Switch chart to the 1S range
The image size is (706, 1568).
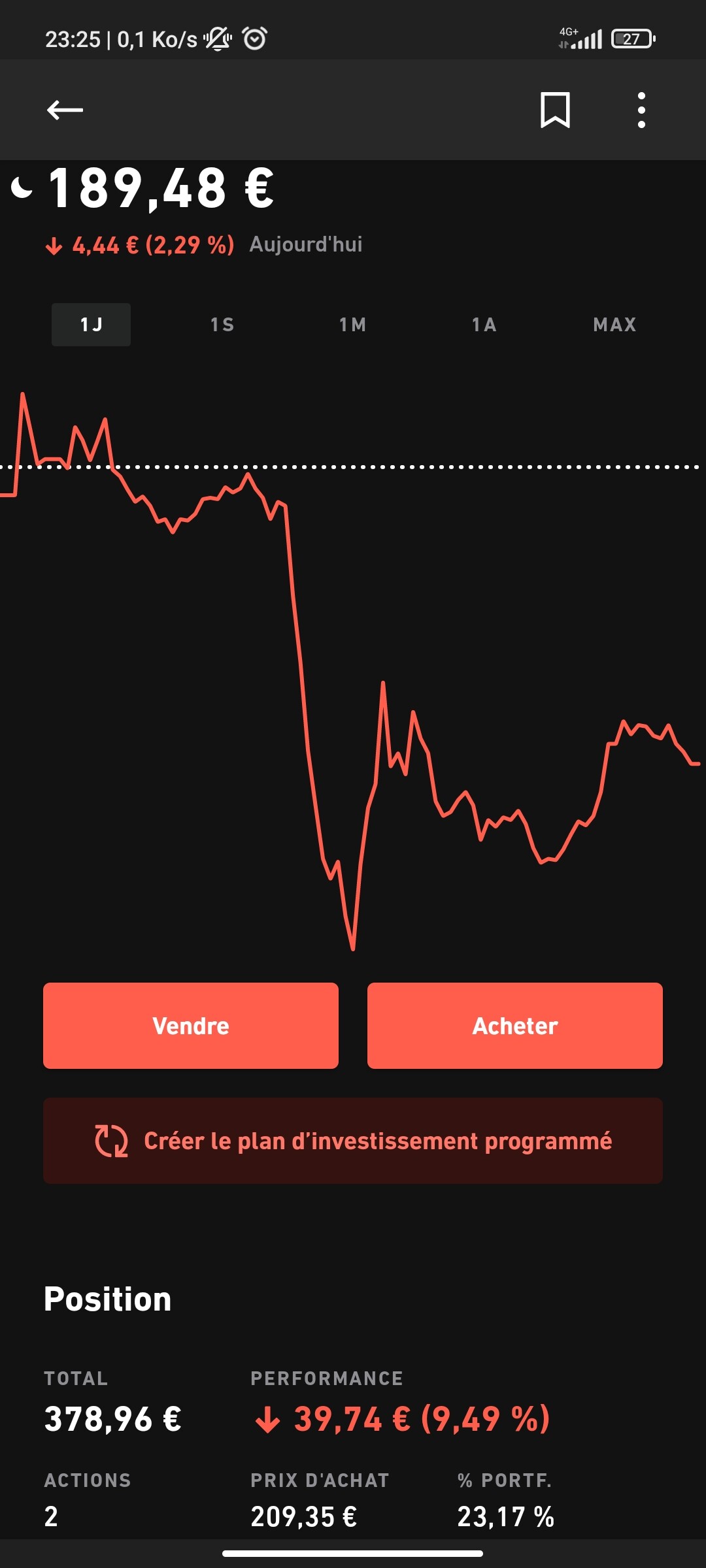pos(222,325)
